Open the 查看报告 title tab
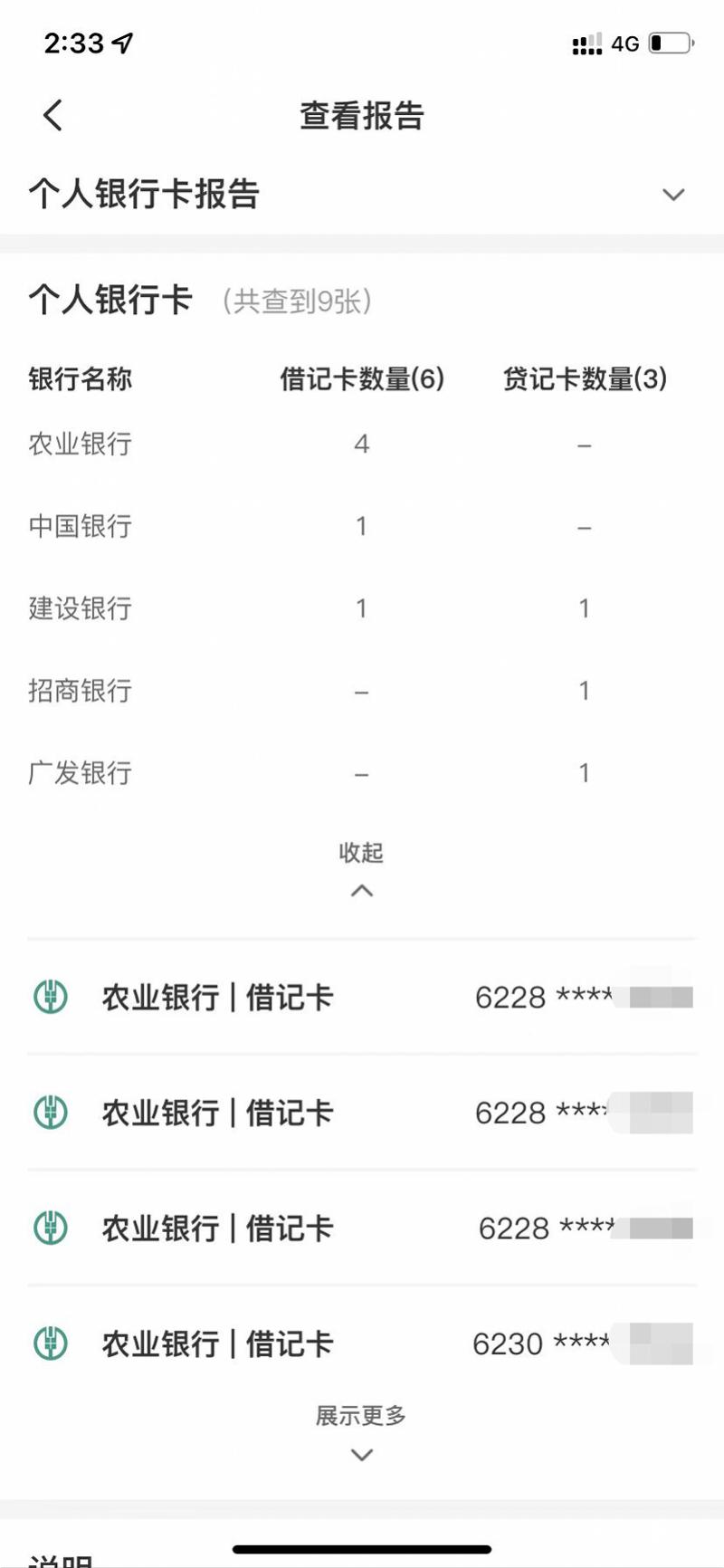724x1568 pixels. 362,116
